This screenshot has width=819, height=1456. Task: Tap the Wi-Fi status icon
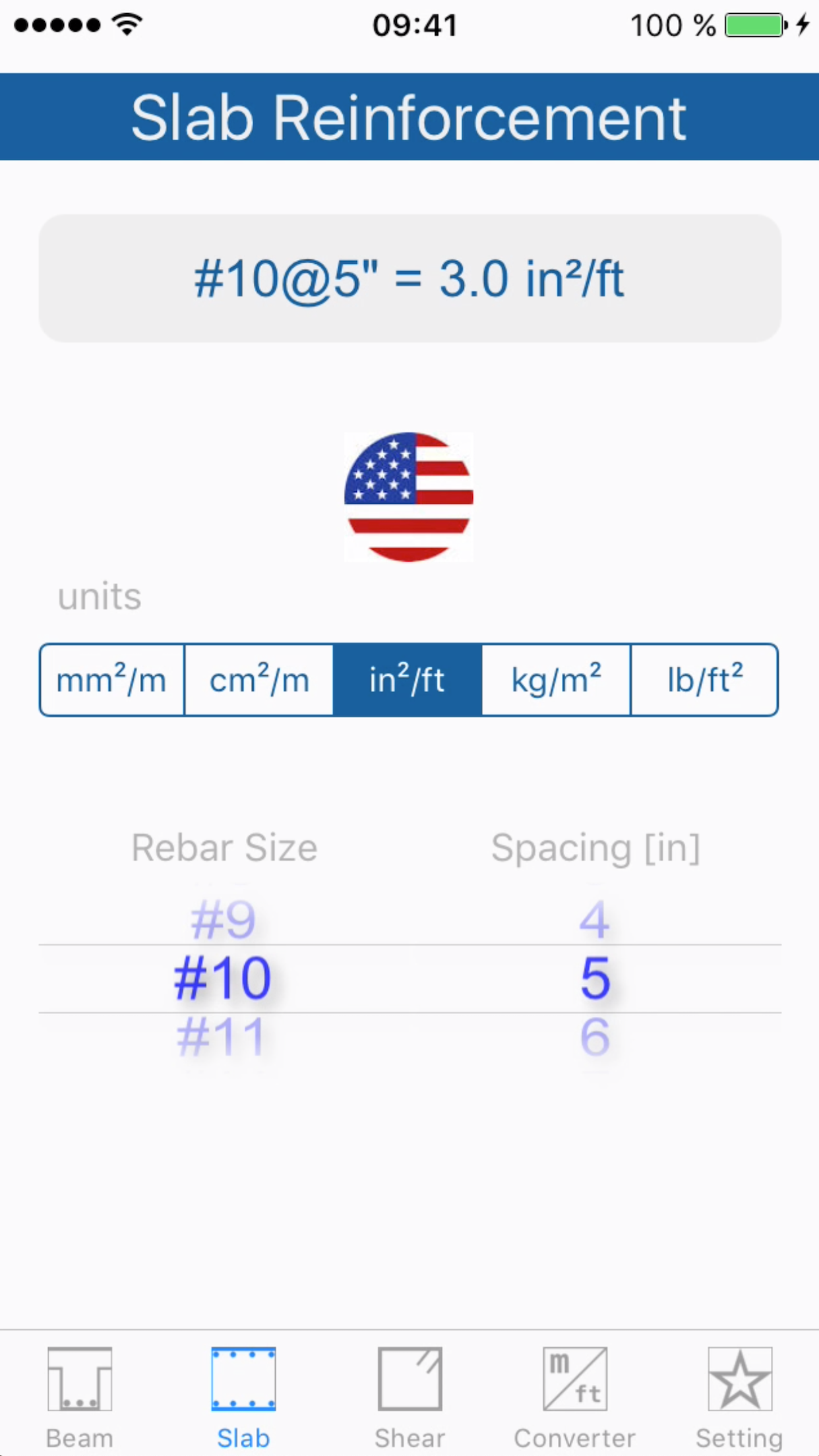[x=124, y=24]
